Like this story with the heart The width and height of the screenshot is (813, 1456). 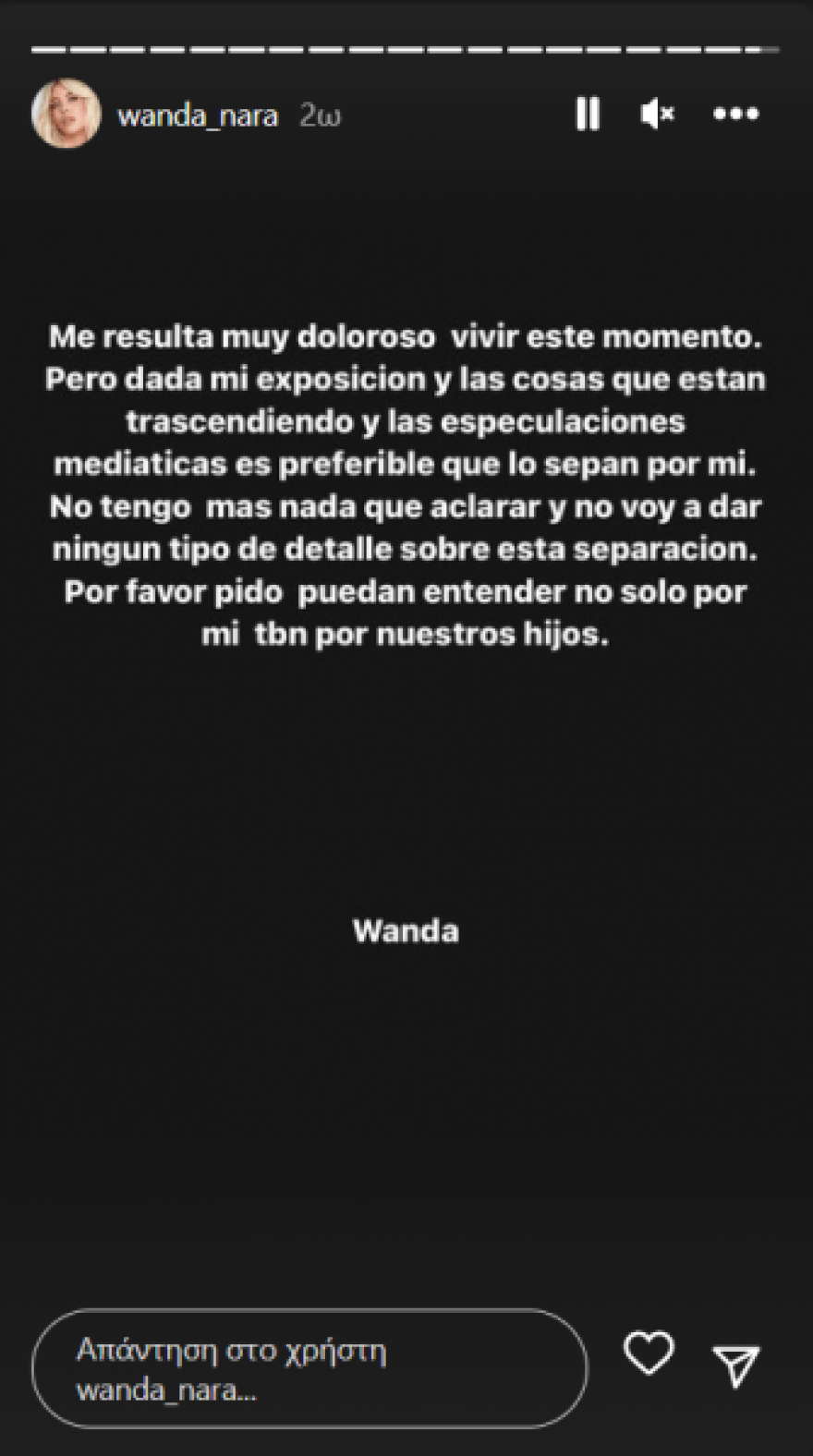(649, 1353)
